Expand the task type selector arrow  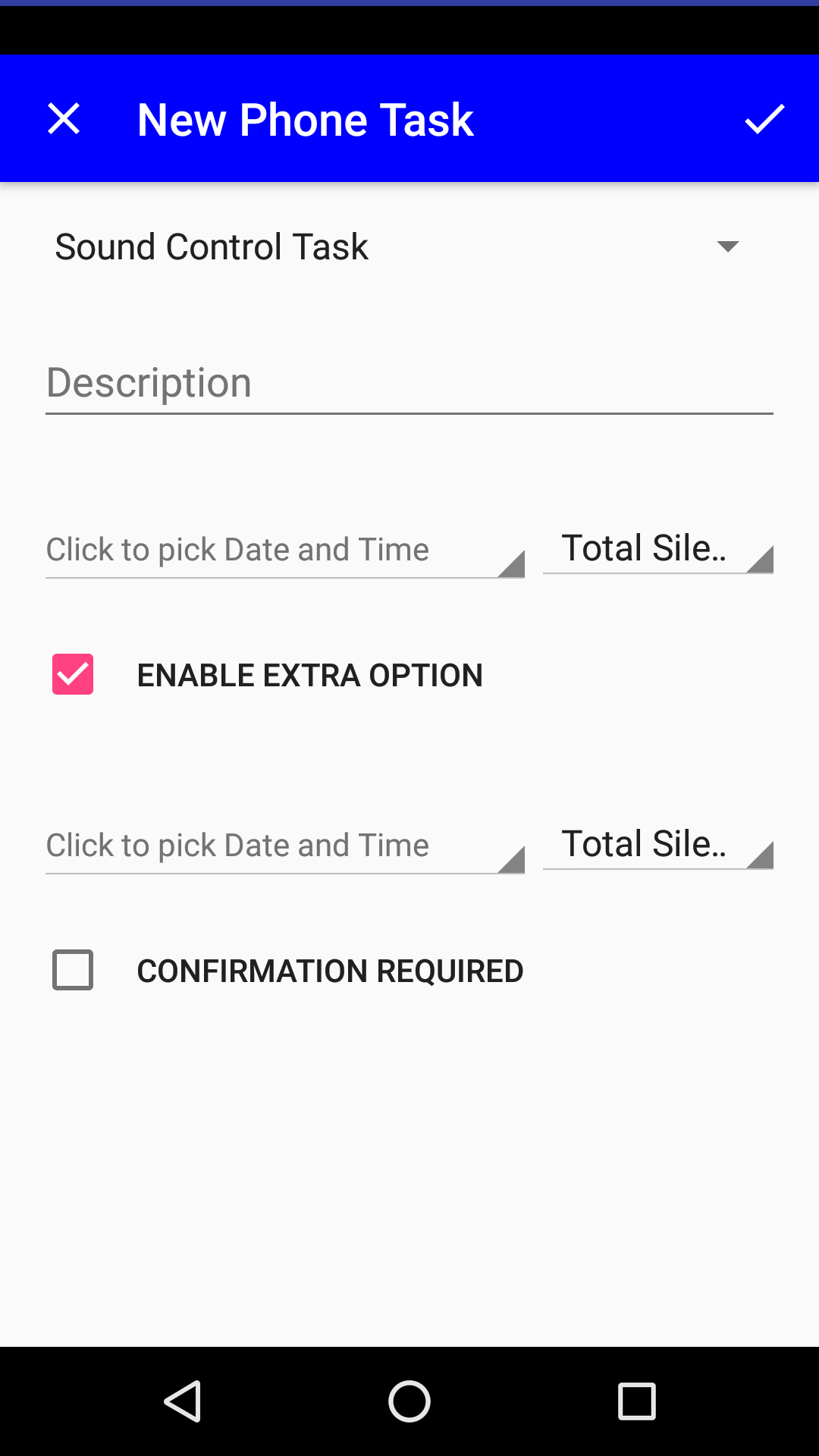tap(727, 246)
